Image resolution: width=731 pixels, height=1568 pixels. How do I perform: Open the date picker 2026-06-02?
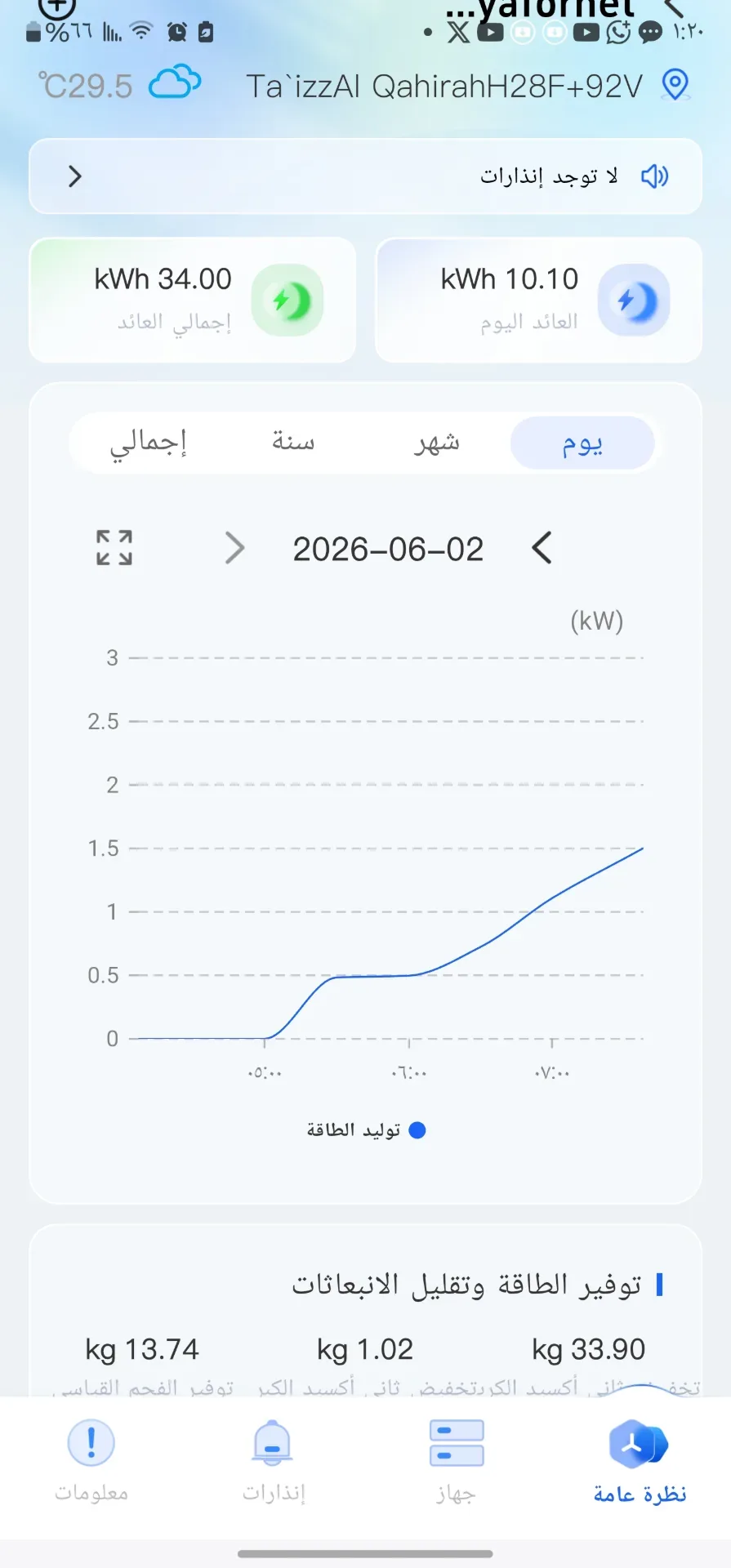(x=388, y=549)
